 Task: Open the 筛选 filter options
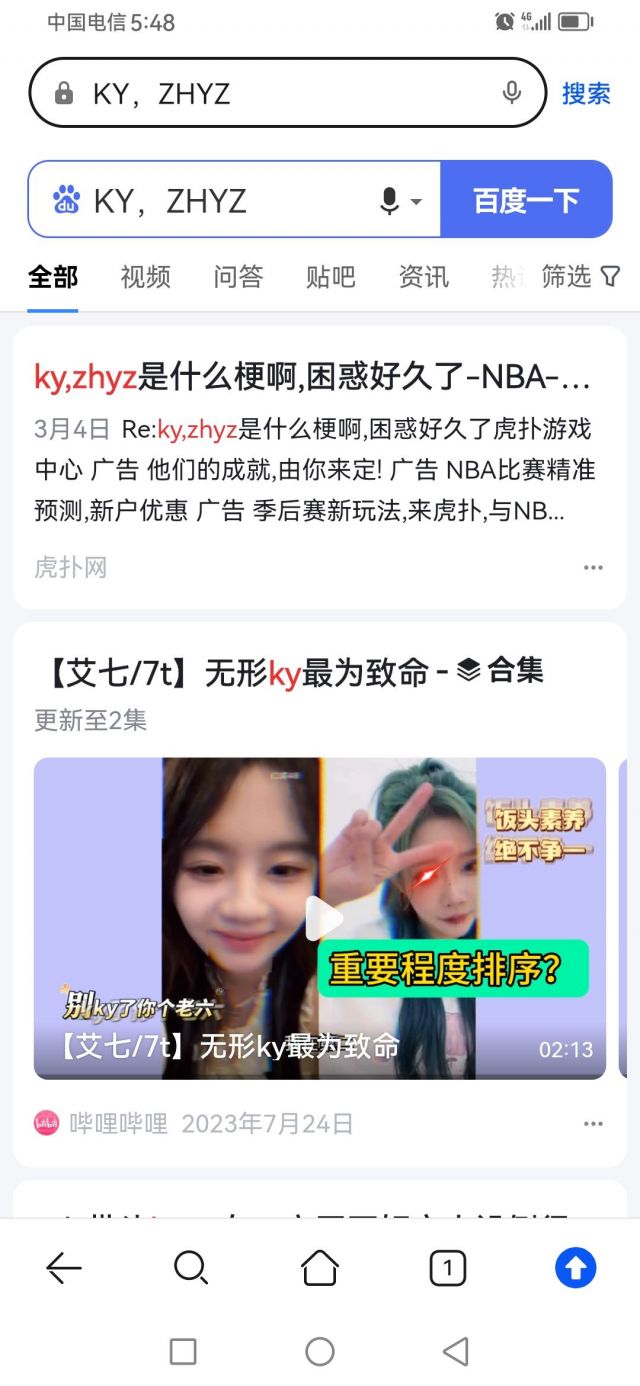tap(581, 277)
